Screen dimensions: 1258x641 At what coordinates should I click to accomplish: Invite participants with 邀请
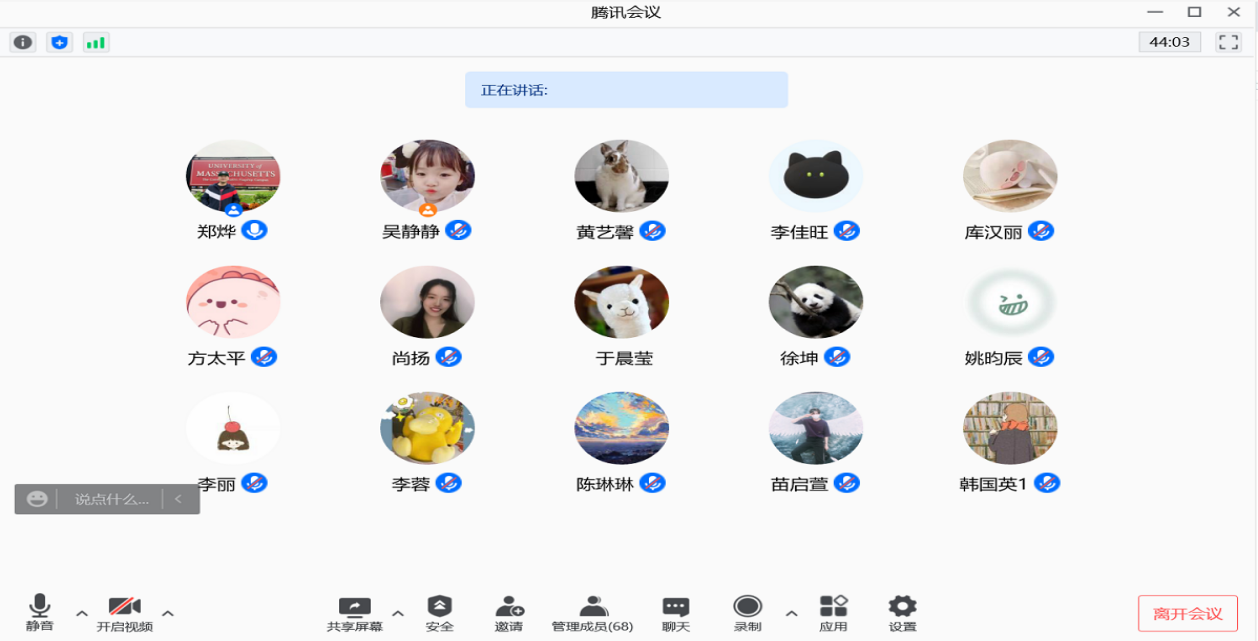tap(509, 611)
